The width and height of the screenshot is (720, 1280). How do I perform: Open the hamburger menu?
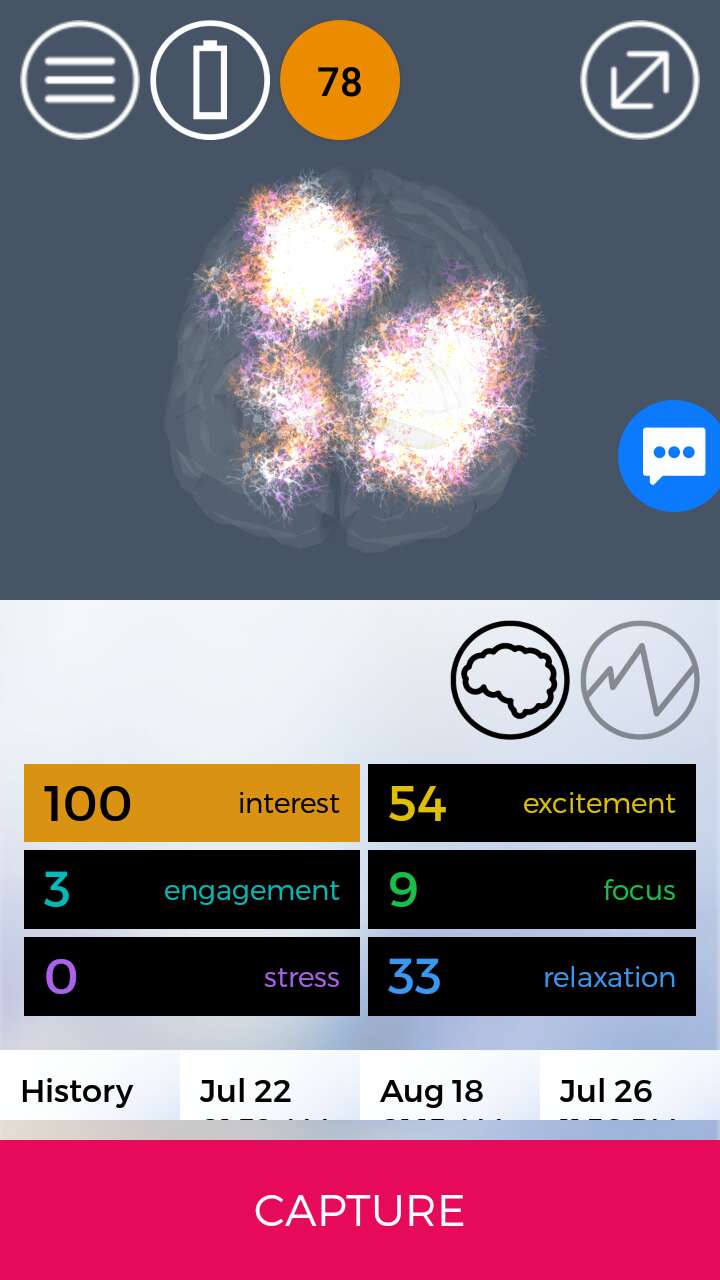(x=80, y=80)
